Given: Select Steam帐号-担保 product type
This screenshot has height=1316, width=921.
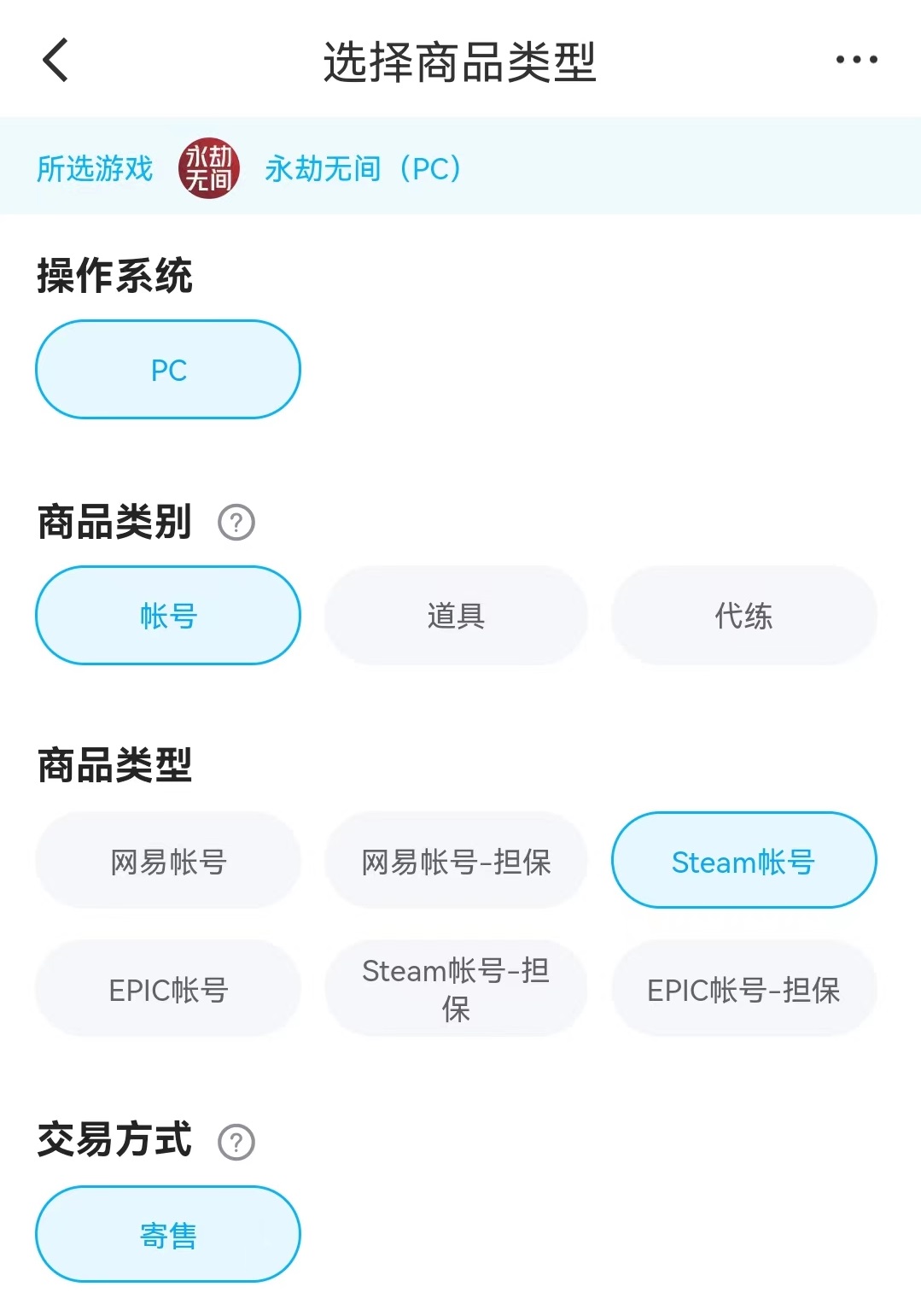Looking at the screenshot, I should (x=456, y=989).
